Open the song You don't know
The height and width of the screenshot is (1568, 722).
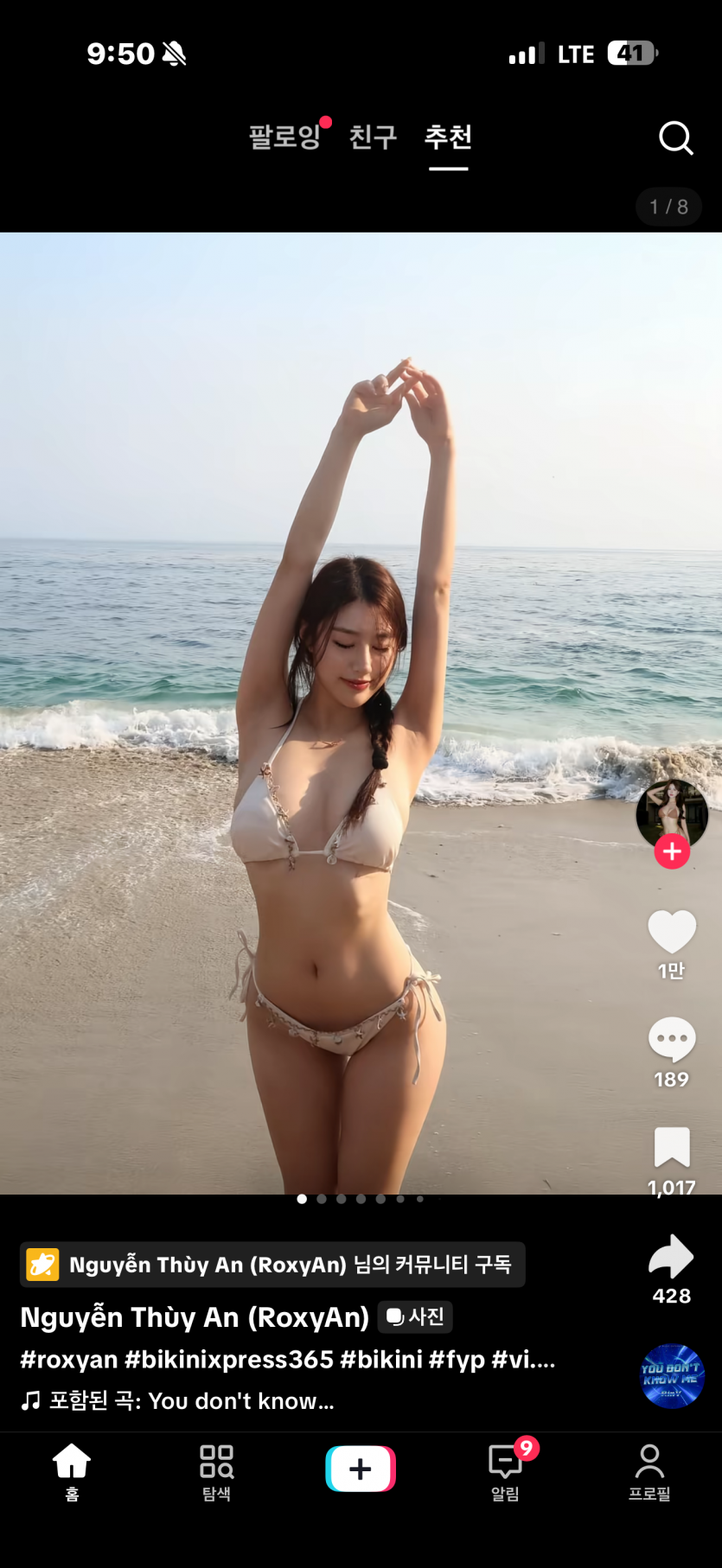[x=190, y=1400]
